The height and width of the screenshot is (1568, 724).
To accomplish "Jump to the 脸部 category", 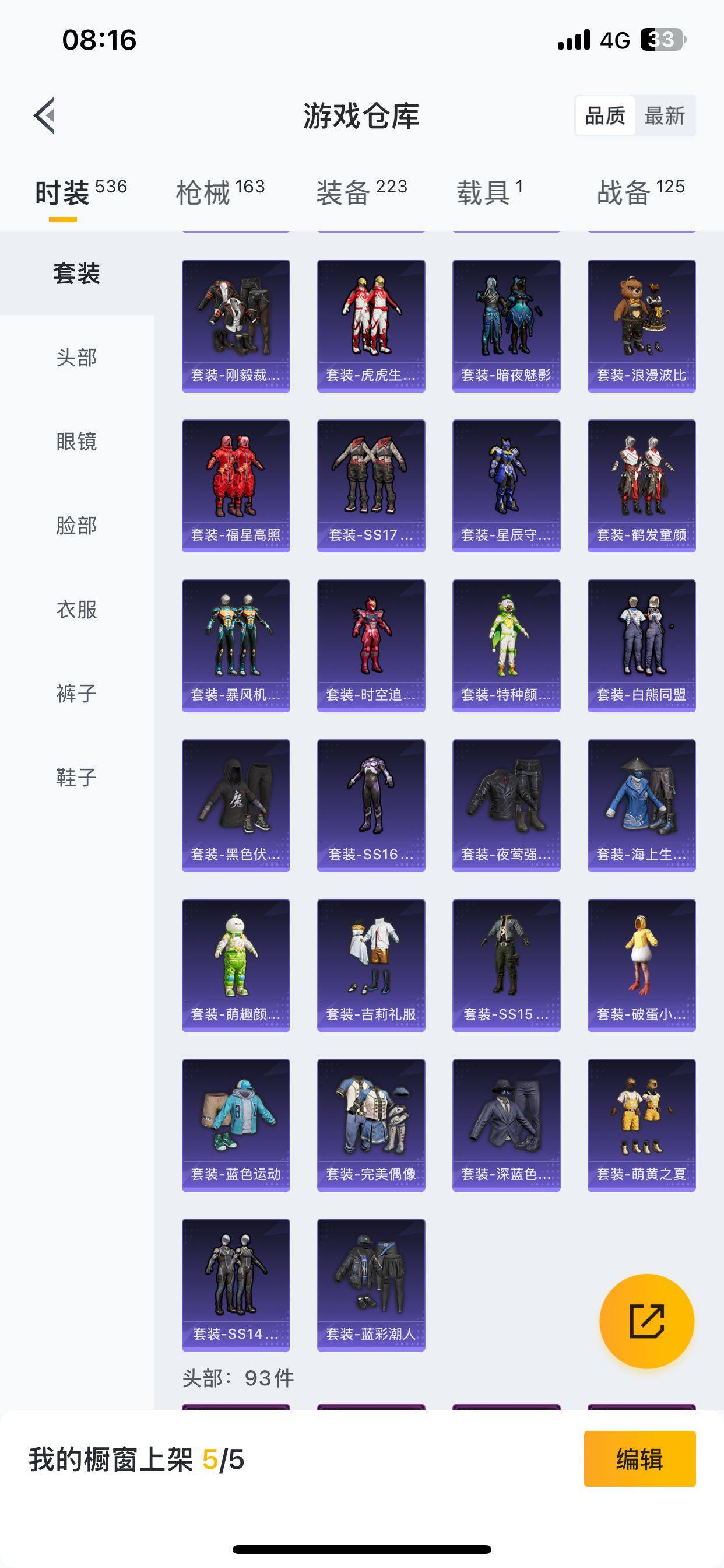I will [77, 526].
